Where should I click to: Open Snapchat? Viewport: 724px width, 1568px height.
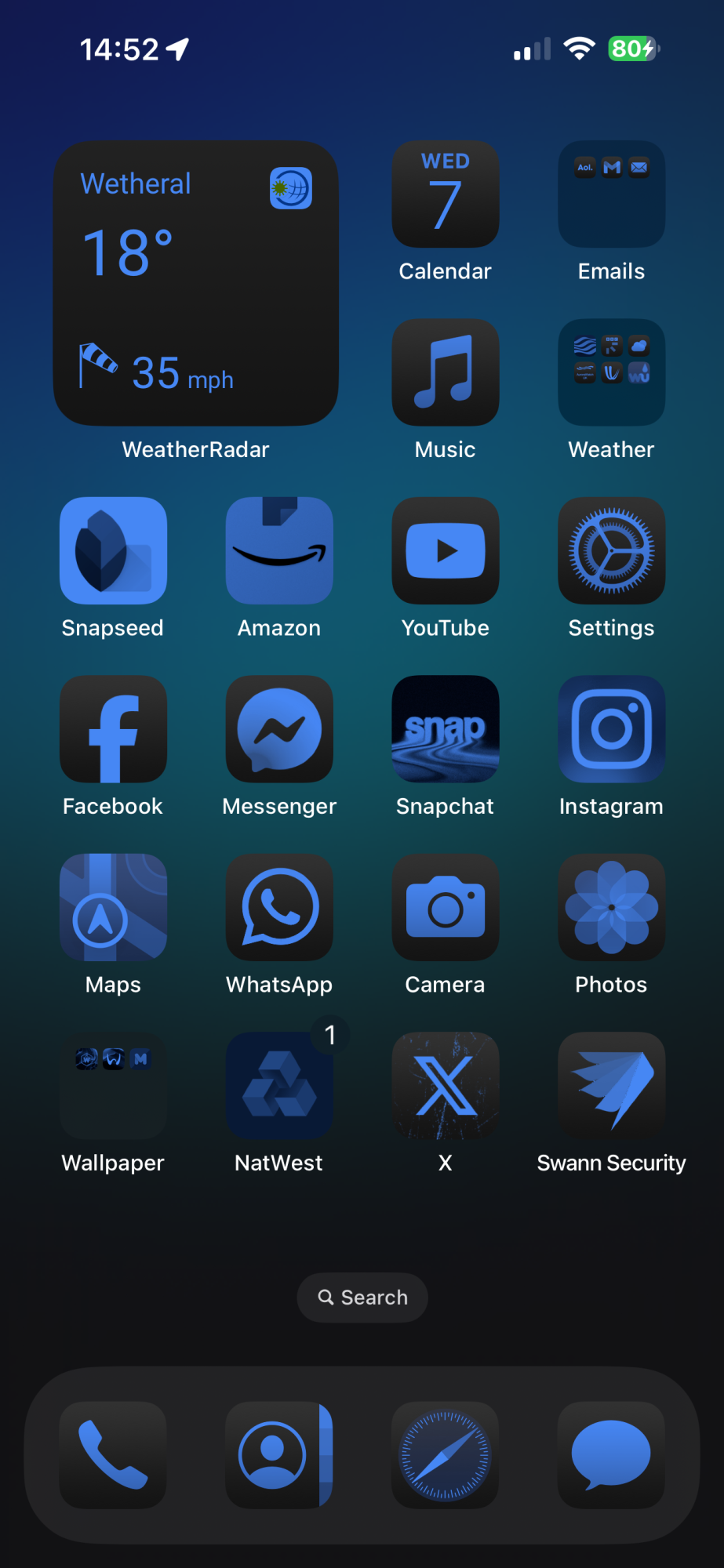pyautogui.click(x=446, y=729)
